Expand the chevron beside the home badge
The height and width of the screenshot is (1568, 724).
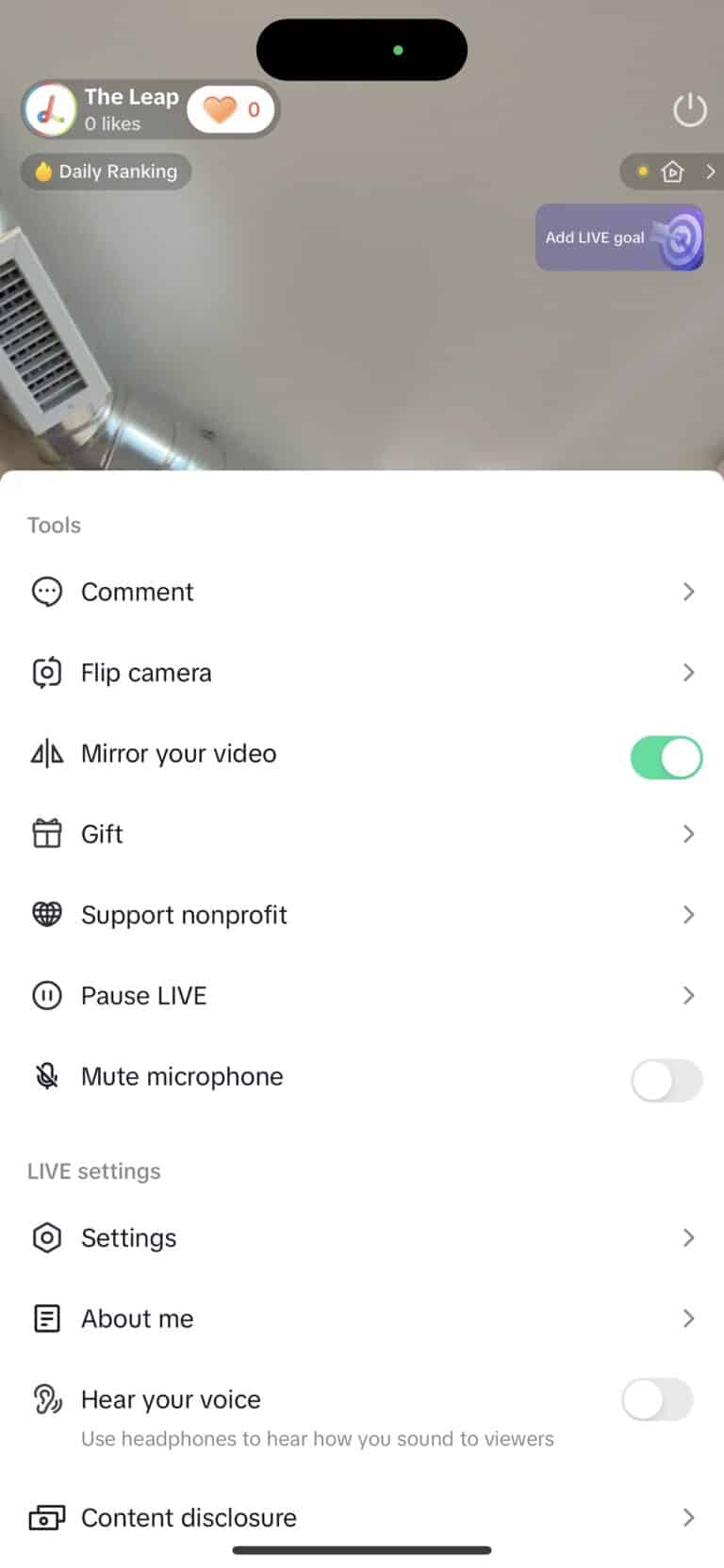tap(712, 171)
